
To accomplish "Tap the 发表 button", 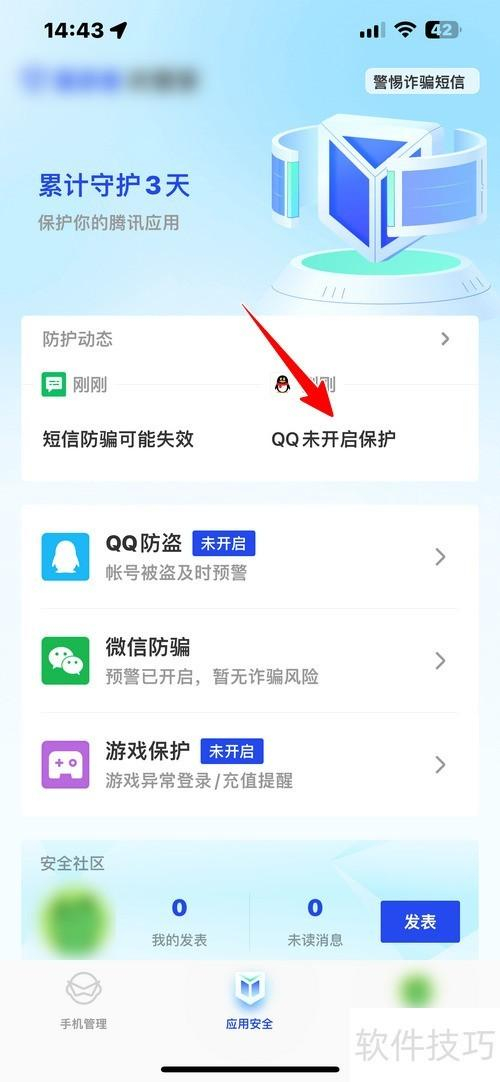I will click(x=420, y=922).
